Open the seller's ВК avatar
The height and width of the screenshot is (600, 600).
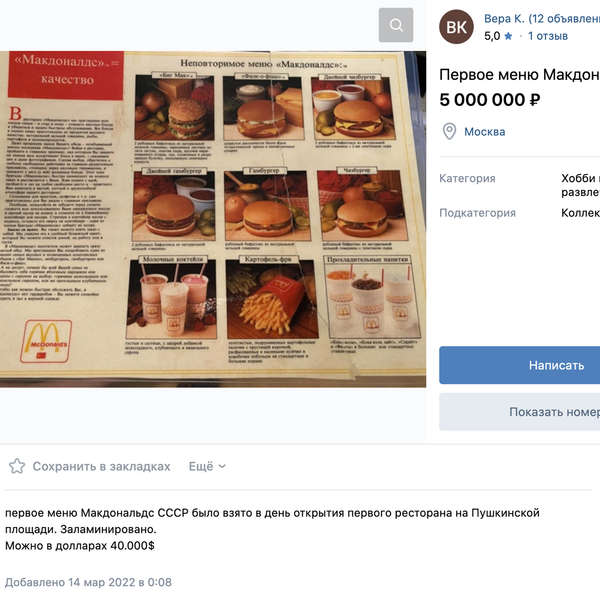point(456,27)
